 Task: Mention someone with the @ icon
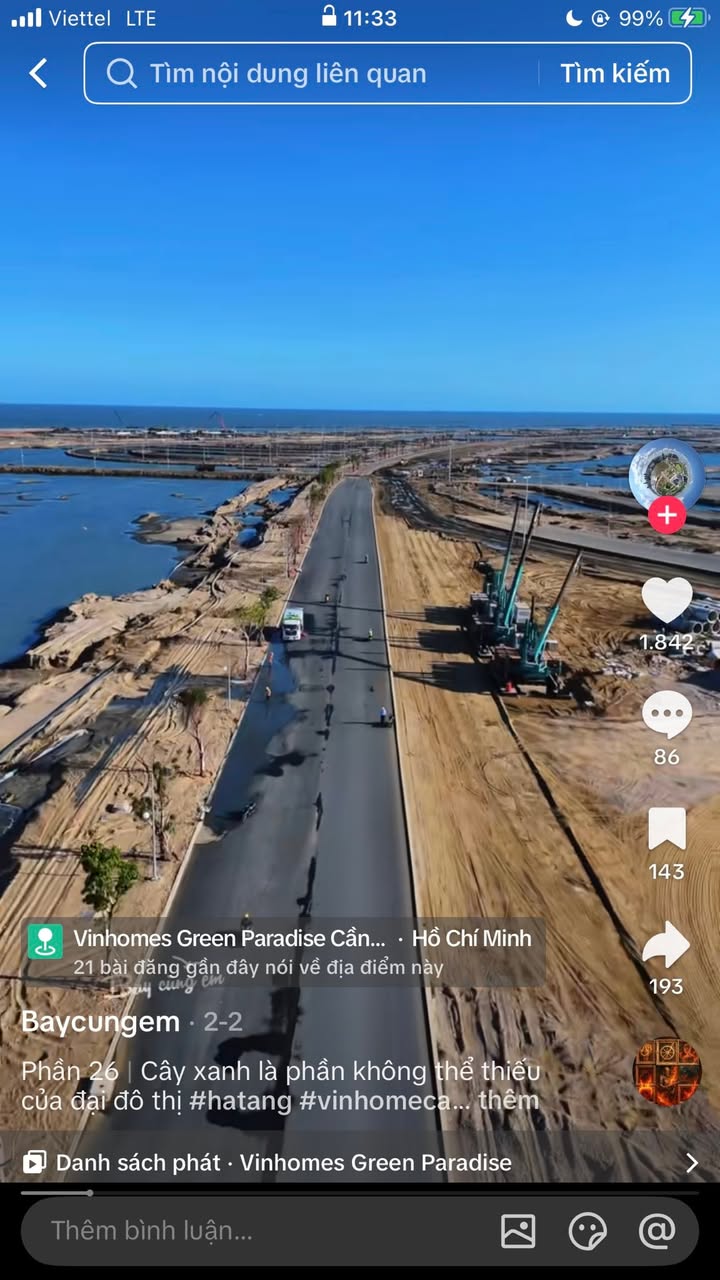click(x=657, y=1231)
